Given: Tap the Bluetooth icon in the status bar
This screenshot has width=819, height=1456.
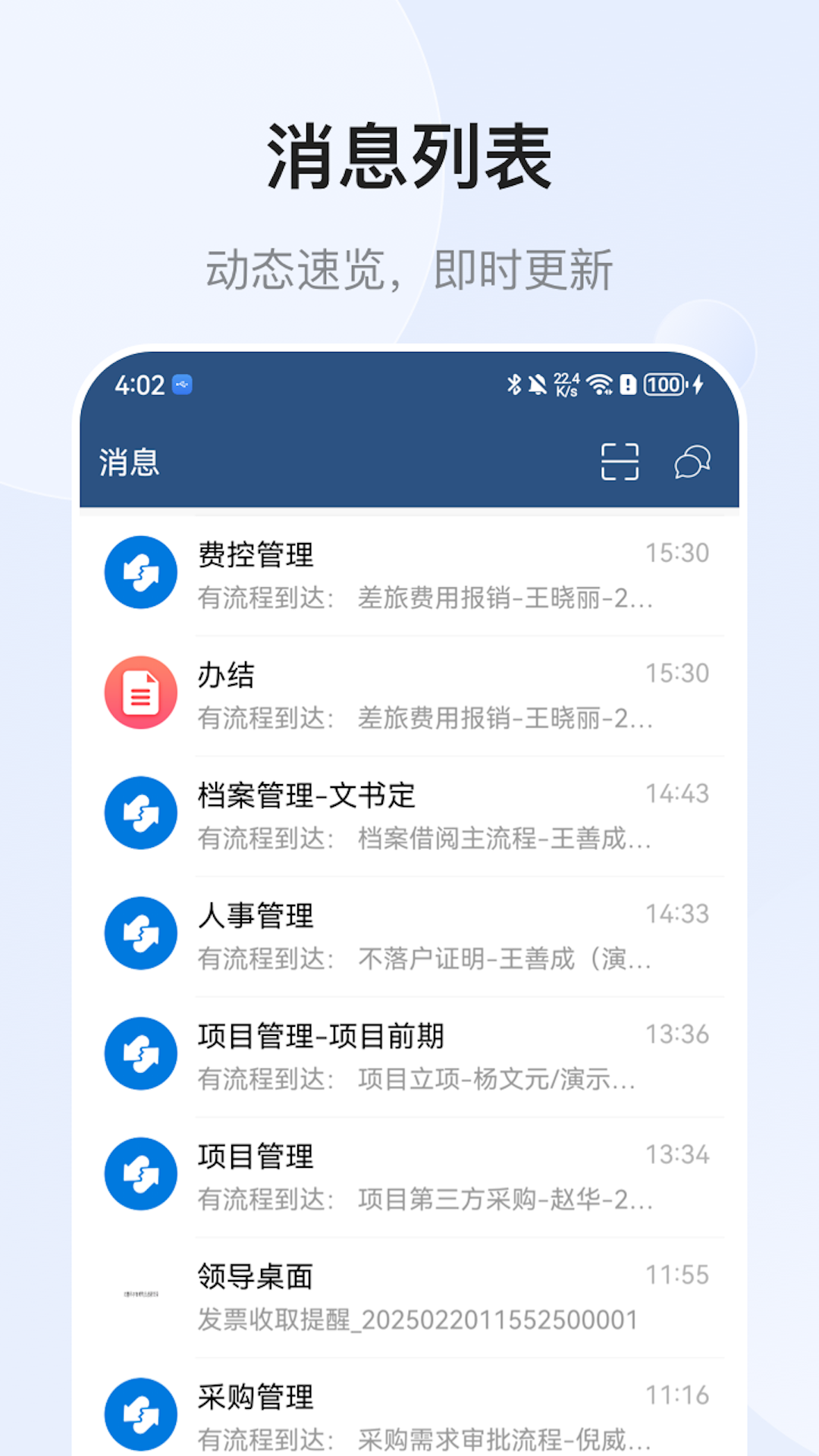Looking at the screenshot, I should click(x=513, y=385).
